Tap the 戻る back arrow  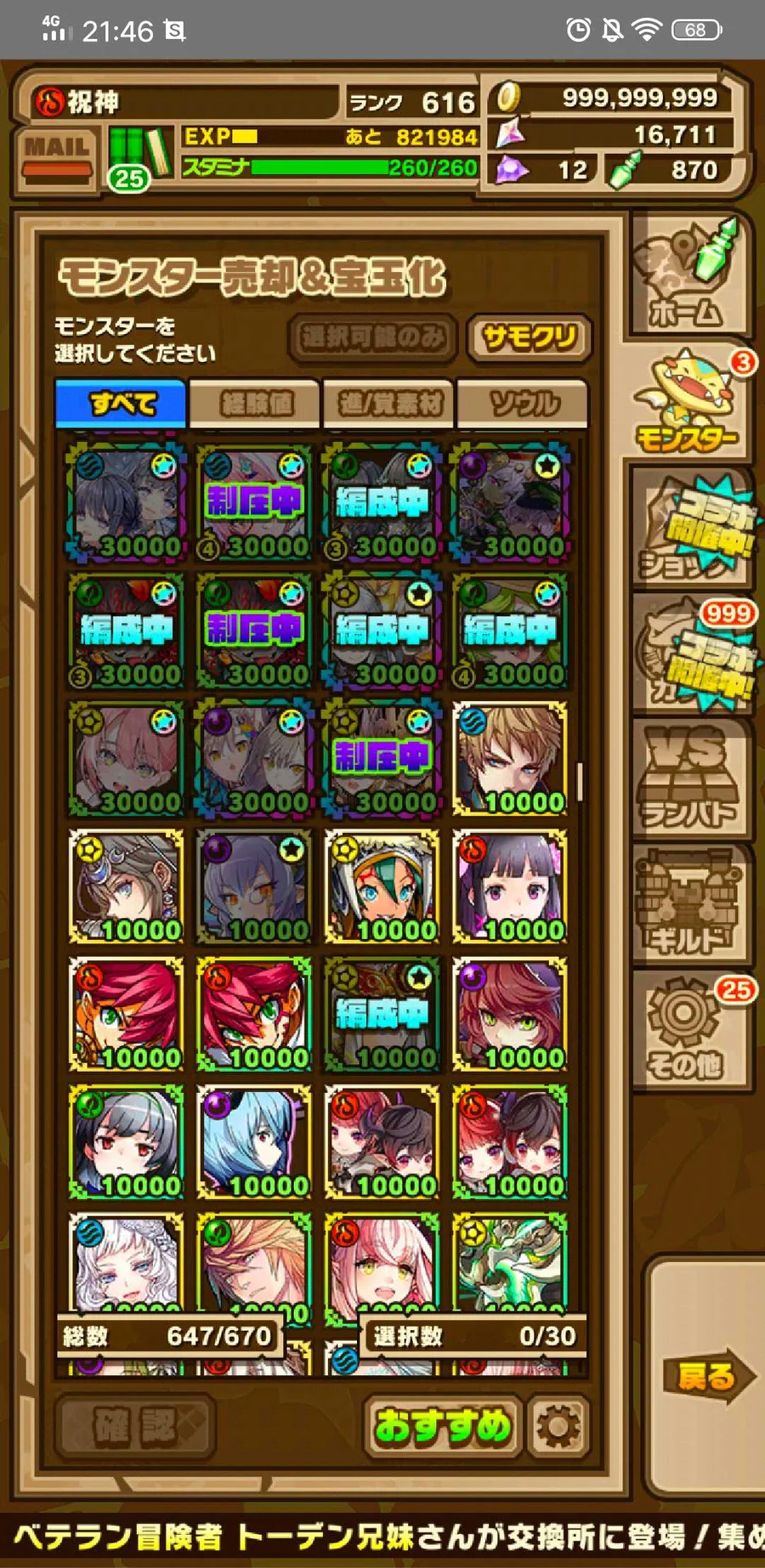[x=705, y=1376]
